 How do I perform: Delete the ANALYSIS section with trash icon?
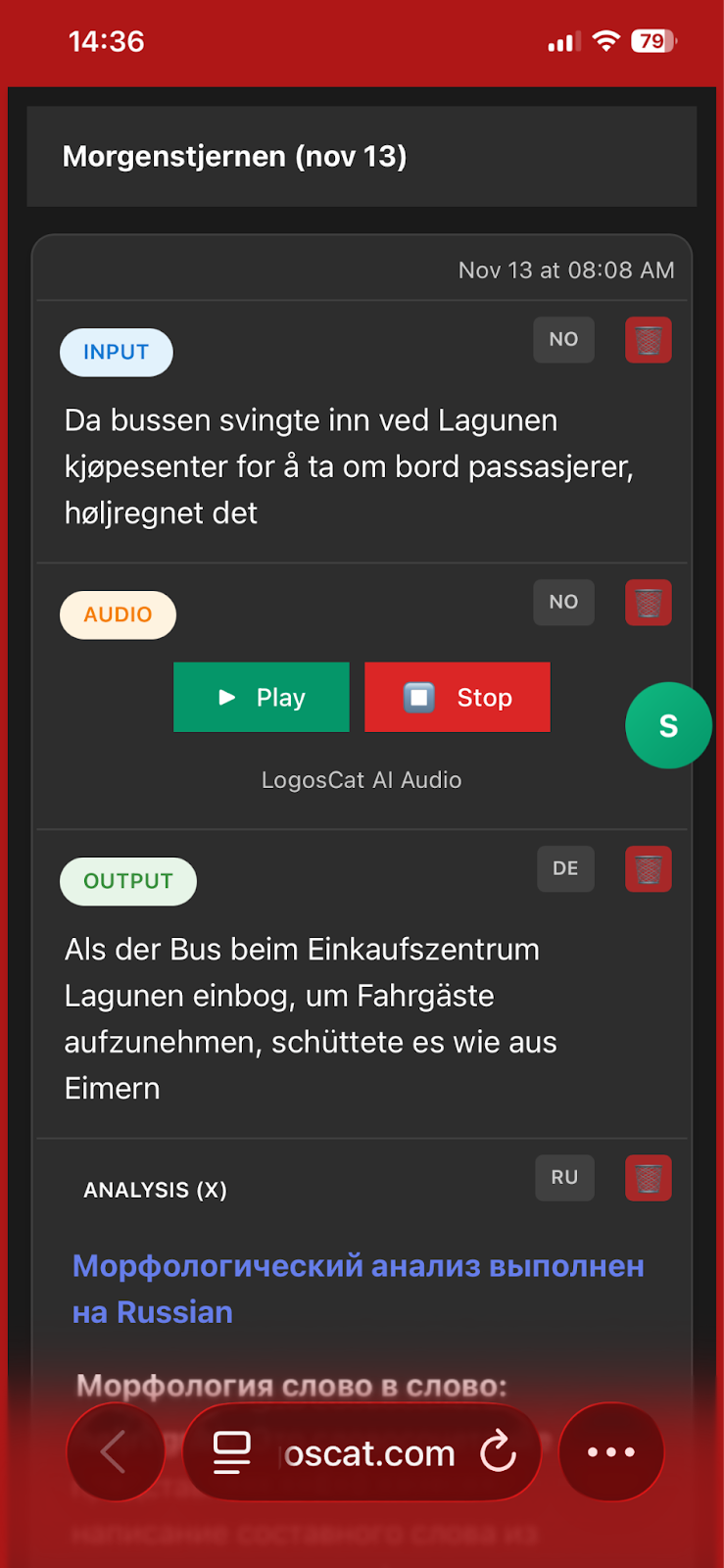(648, 1178)
